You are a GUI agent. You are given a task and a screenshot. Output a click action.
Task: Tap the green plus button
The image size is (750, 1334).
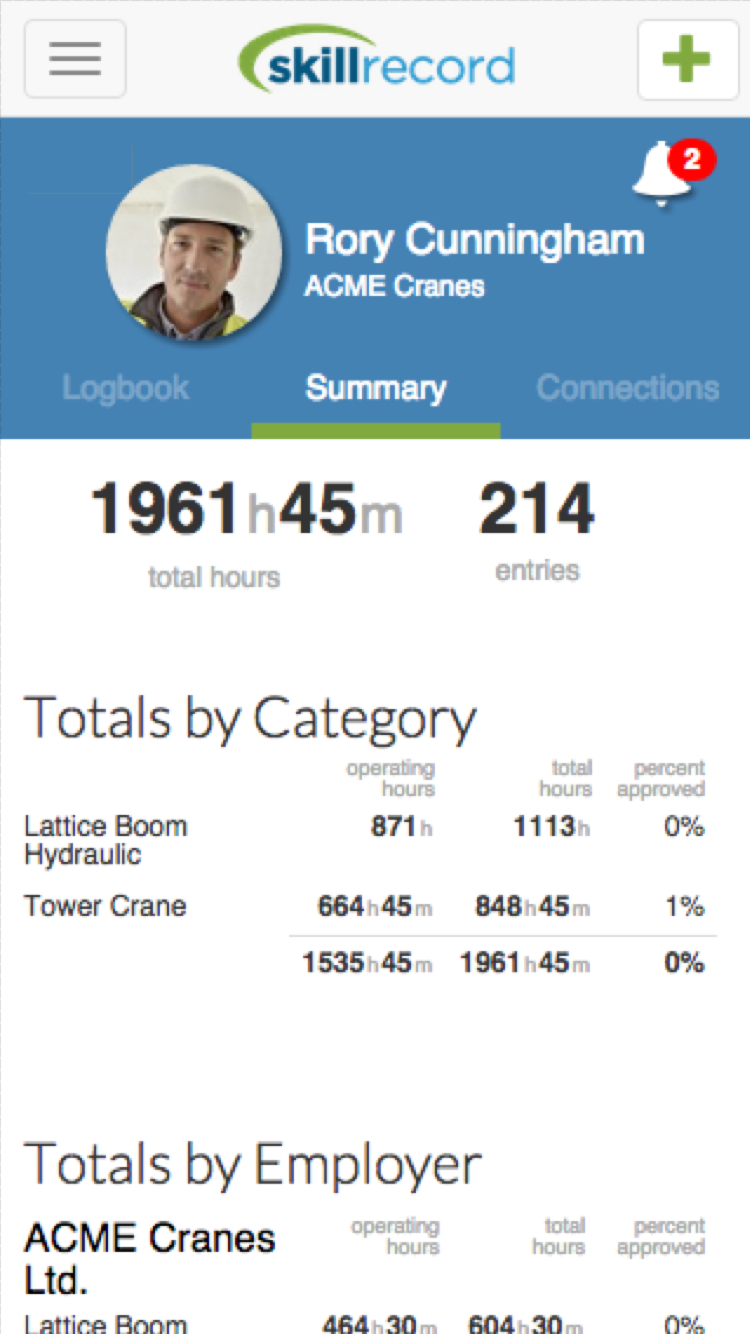pyautogui.click(x=688, y=60)
